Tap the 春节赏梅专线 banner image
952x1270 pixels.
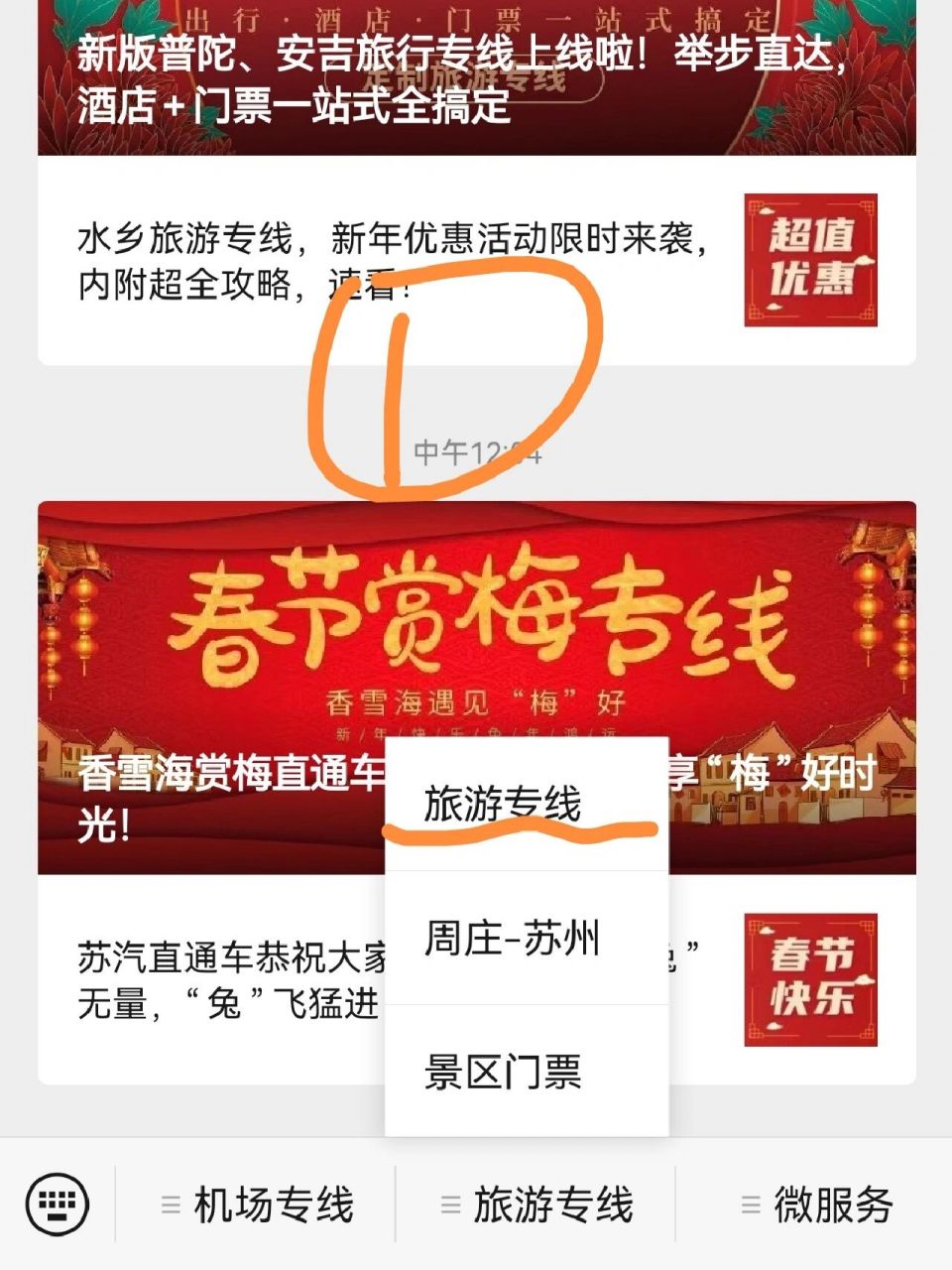click(x=476, y=615)
